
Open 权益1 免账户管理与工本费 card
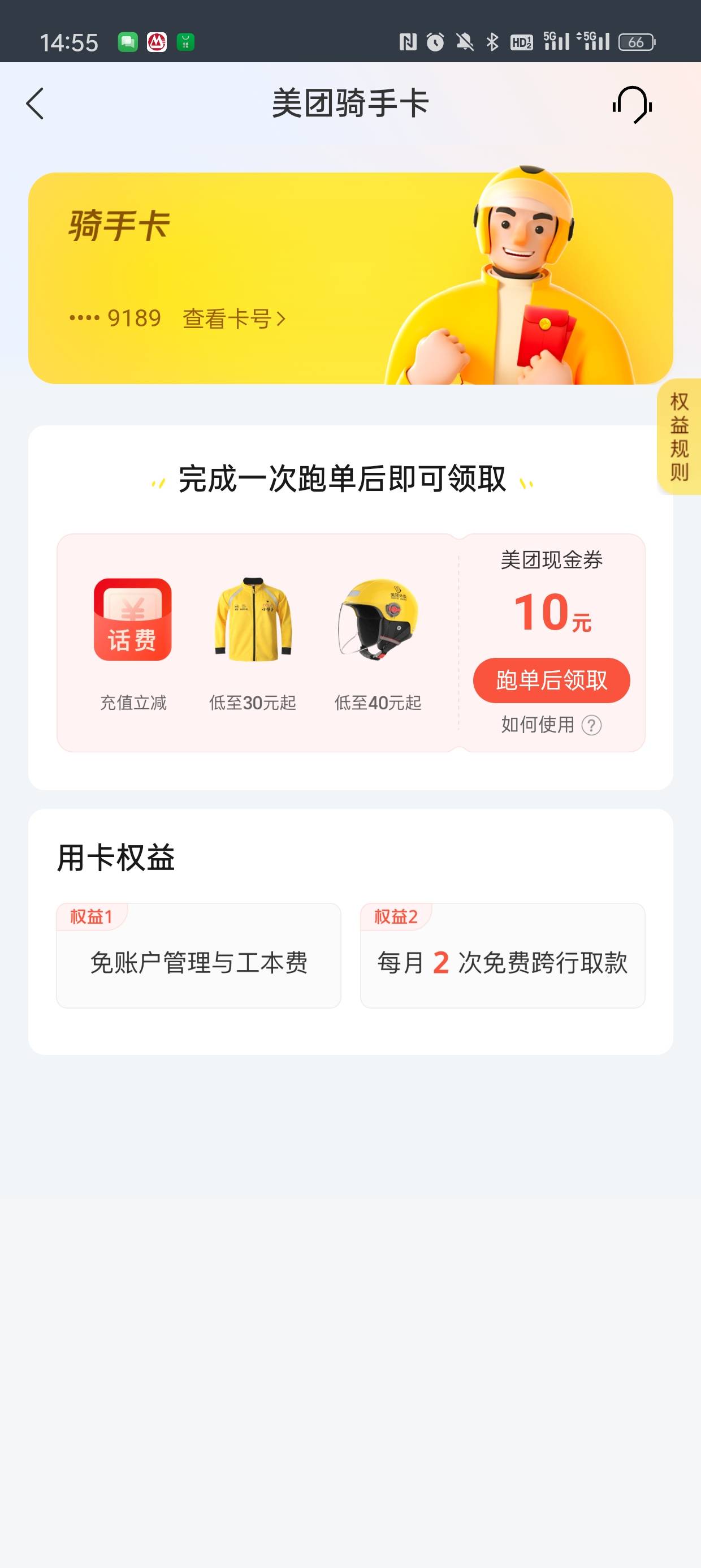[198, 955]
